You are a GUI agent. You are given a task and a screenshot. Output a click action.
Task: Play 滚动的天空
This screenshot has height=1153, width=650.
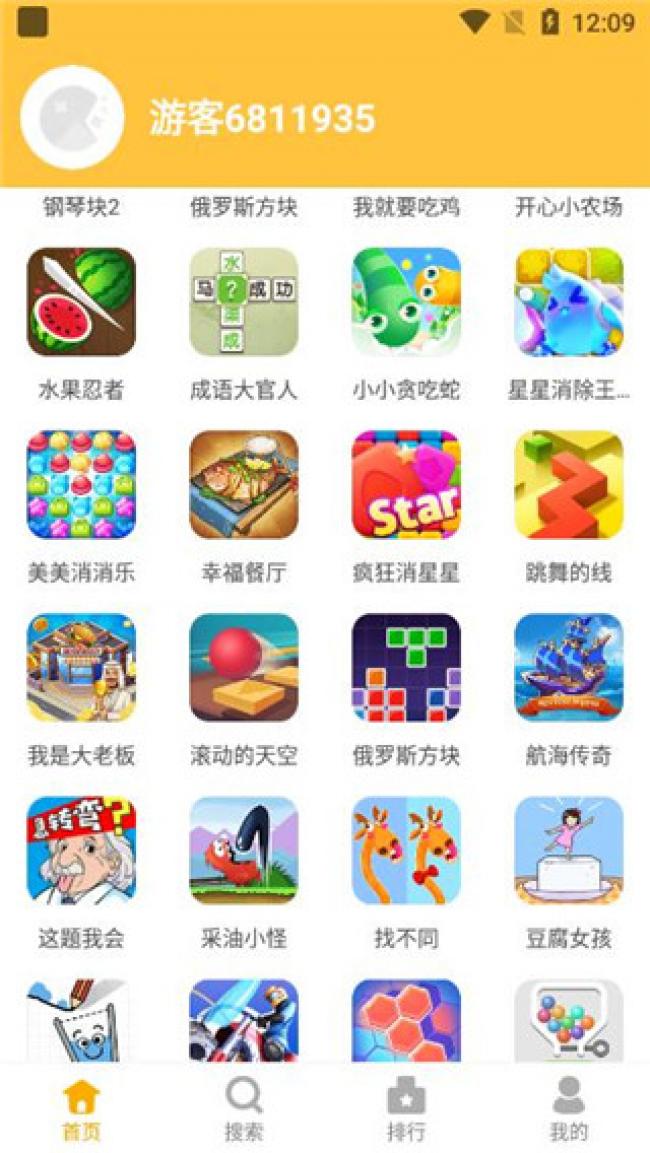tap(243, 668)
